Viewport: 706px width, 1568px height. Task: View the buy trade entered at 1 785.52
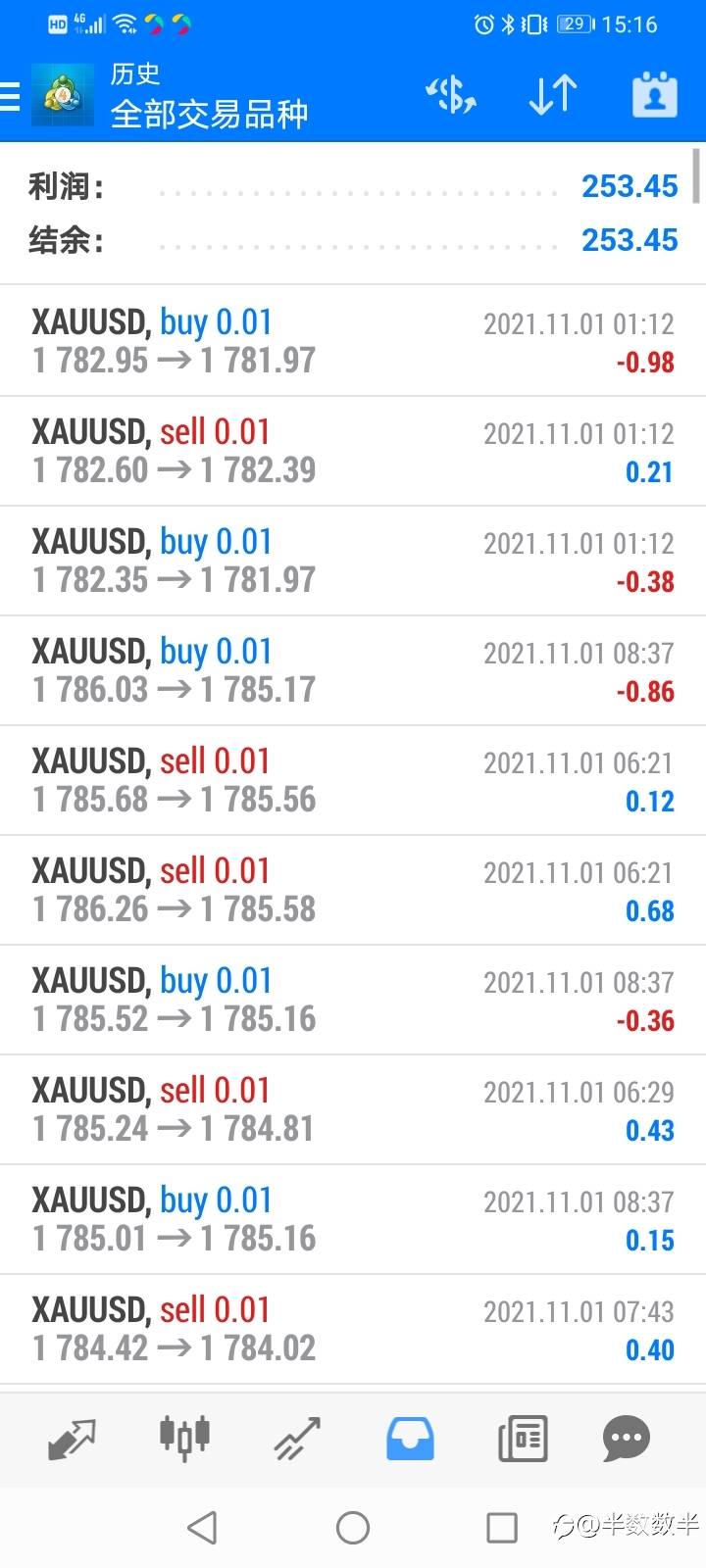pos(353,1000)
